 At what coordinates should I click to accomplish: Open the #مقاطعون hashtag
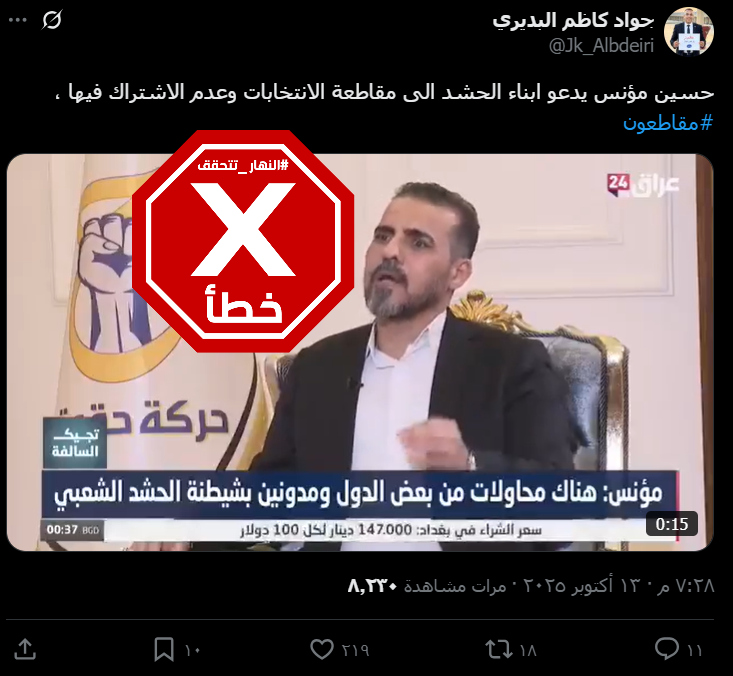point(668,123)
